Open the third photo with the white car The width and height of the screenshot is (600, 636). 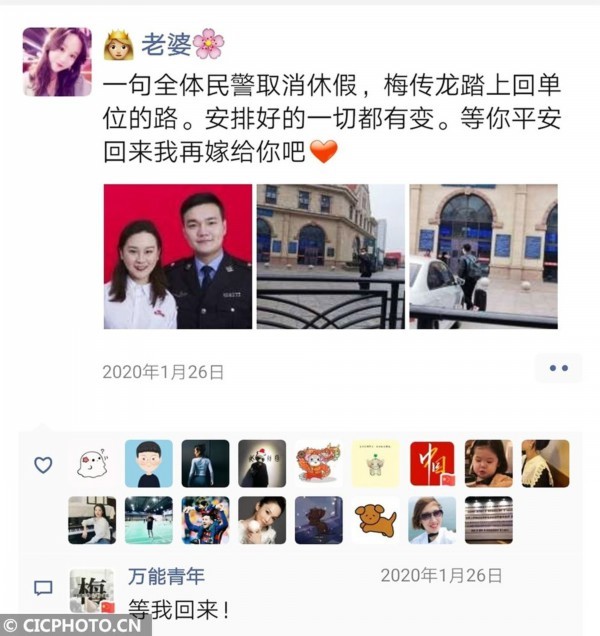pos(483,257)
